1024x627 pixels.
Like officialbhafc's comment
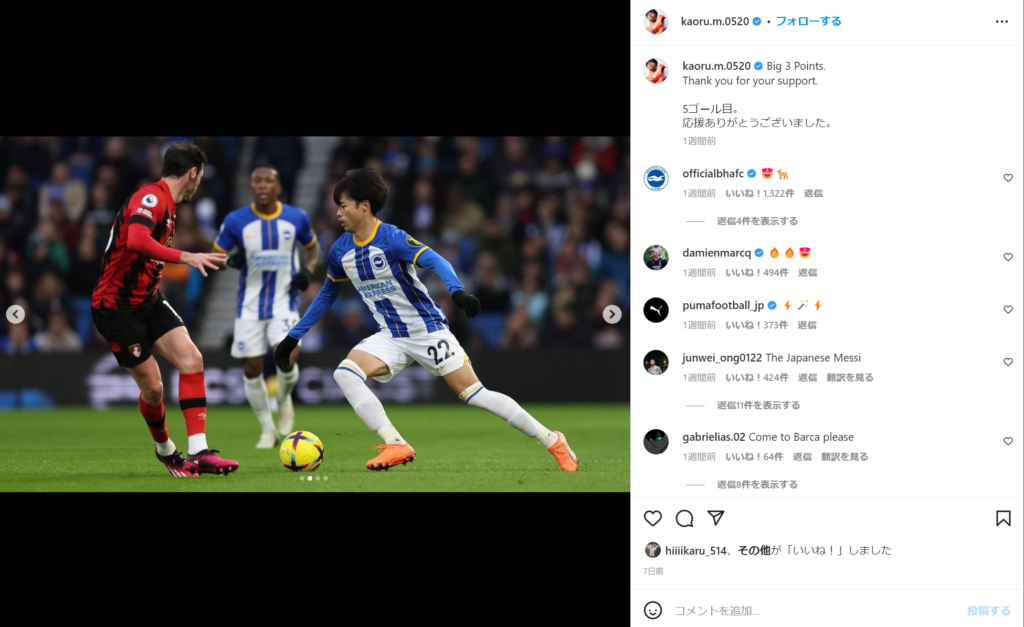[1007, 178]
